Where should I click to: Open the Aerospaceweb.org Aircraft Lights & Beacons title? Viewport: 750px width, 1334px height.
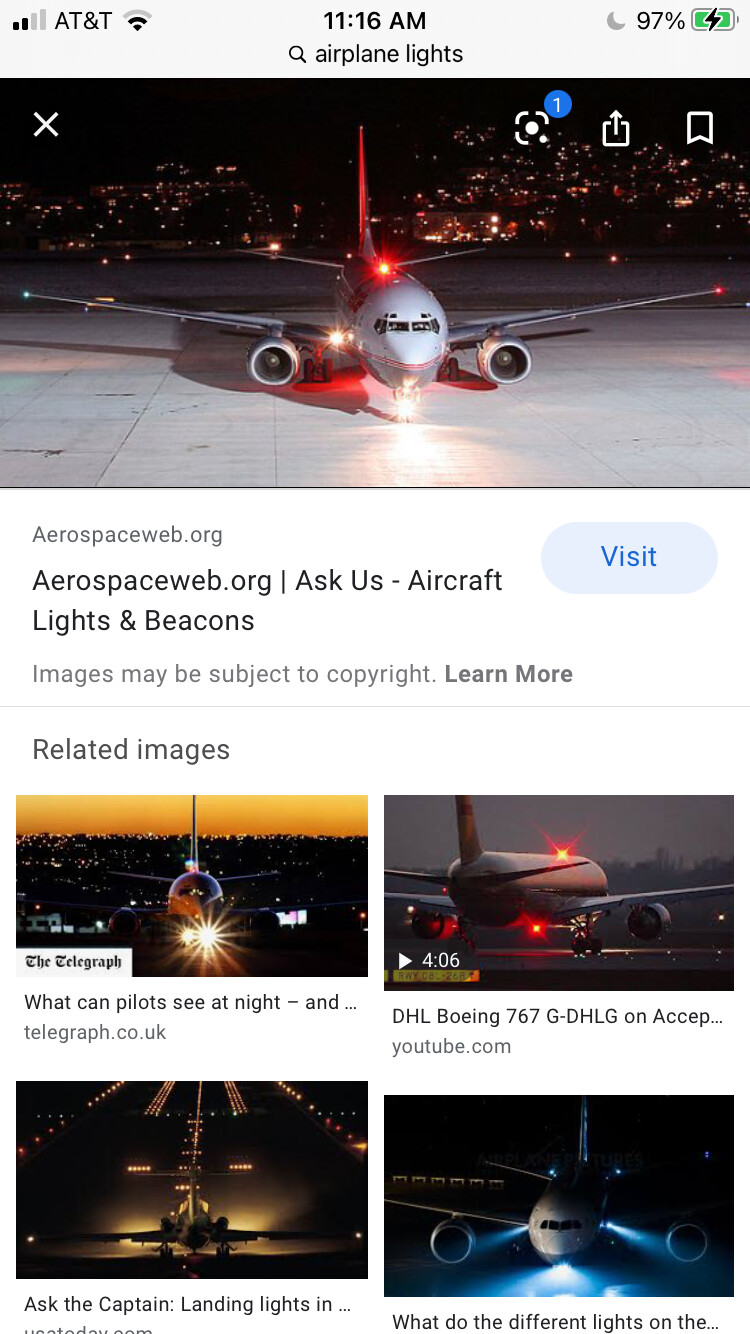(267, 600)
